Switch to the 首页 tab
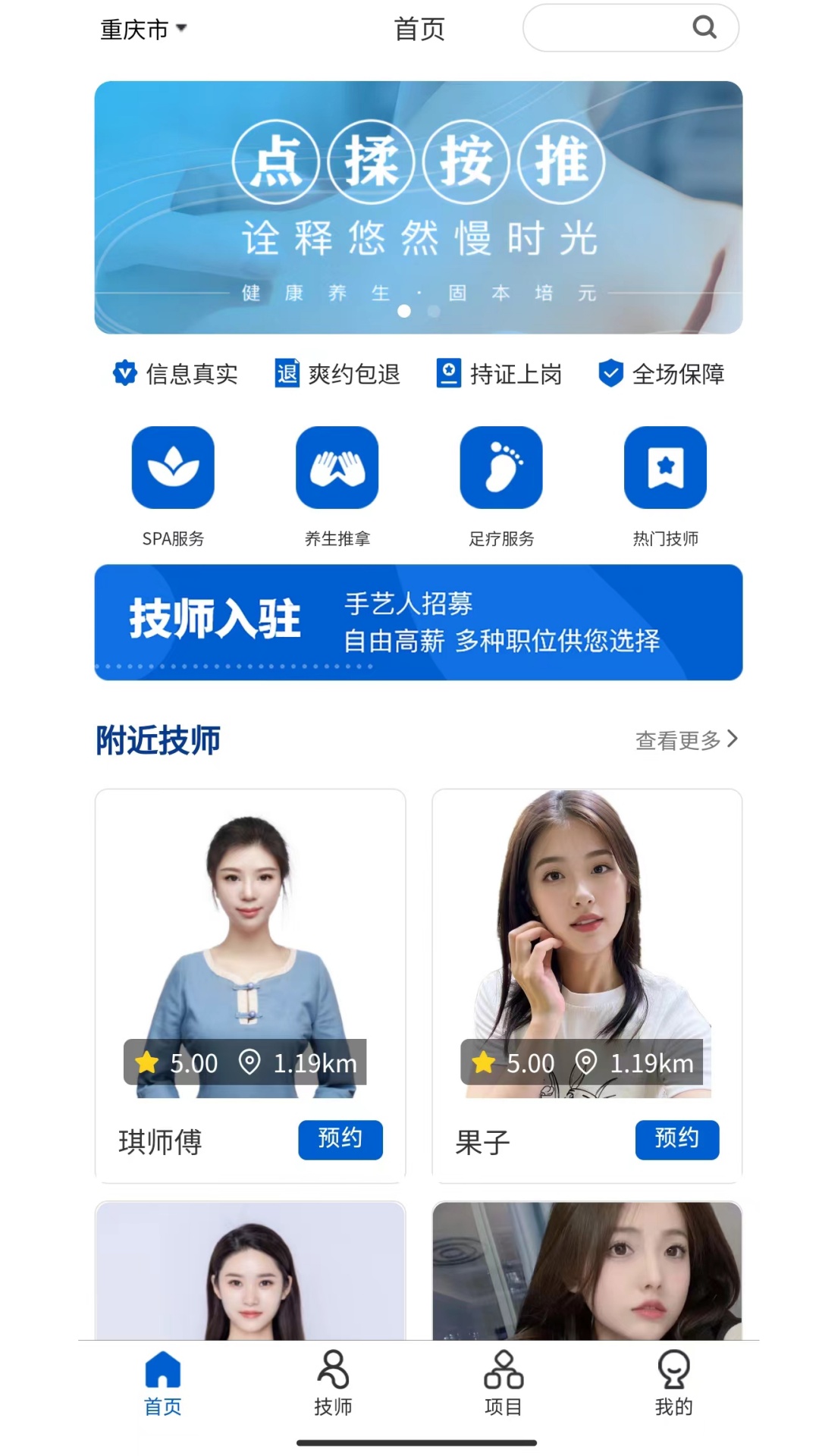The image size is (819, 1456). pyautogui.click(x=163, y=1383)
